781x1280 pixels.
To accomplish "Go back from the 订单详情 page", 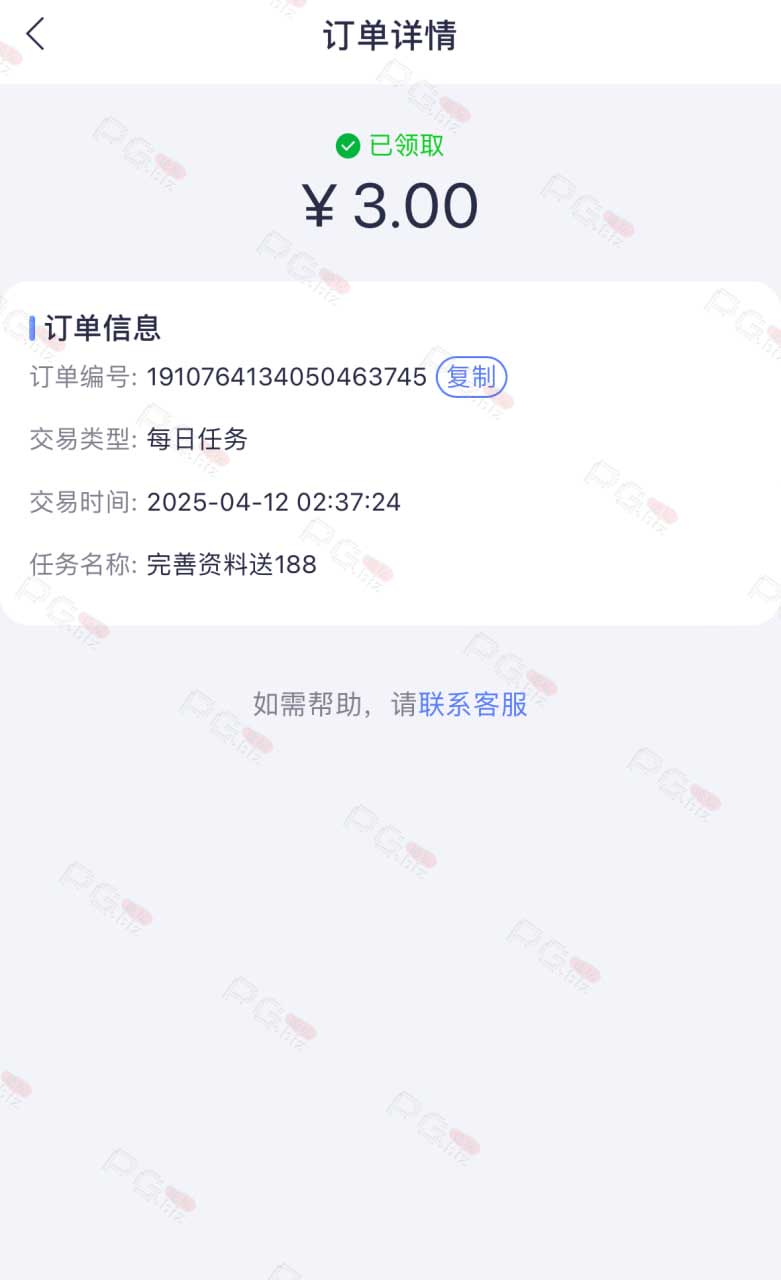I will point(36,34).
